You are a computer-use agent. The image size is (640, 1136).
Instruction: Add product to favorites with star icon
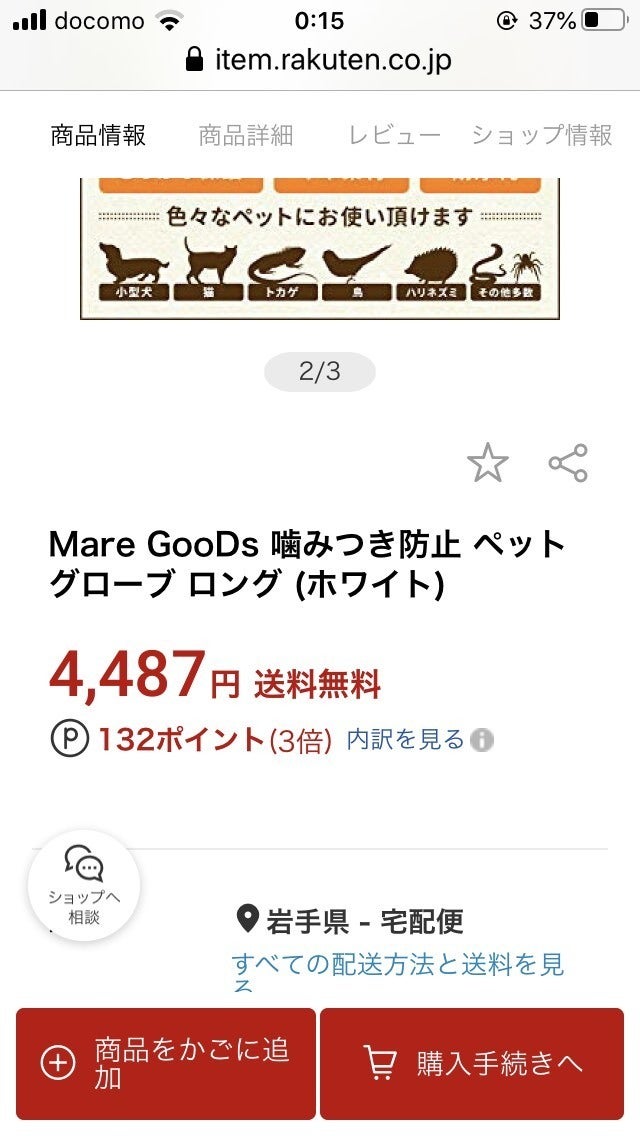click(488, 463)
